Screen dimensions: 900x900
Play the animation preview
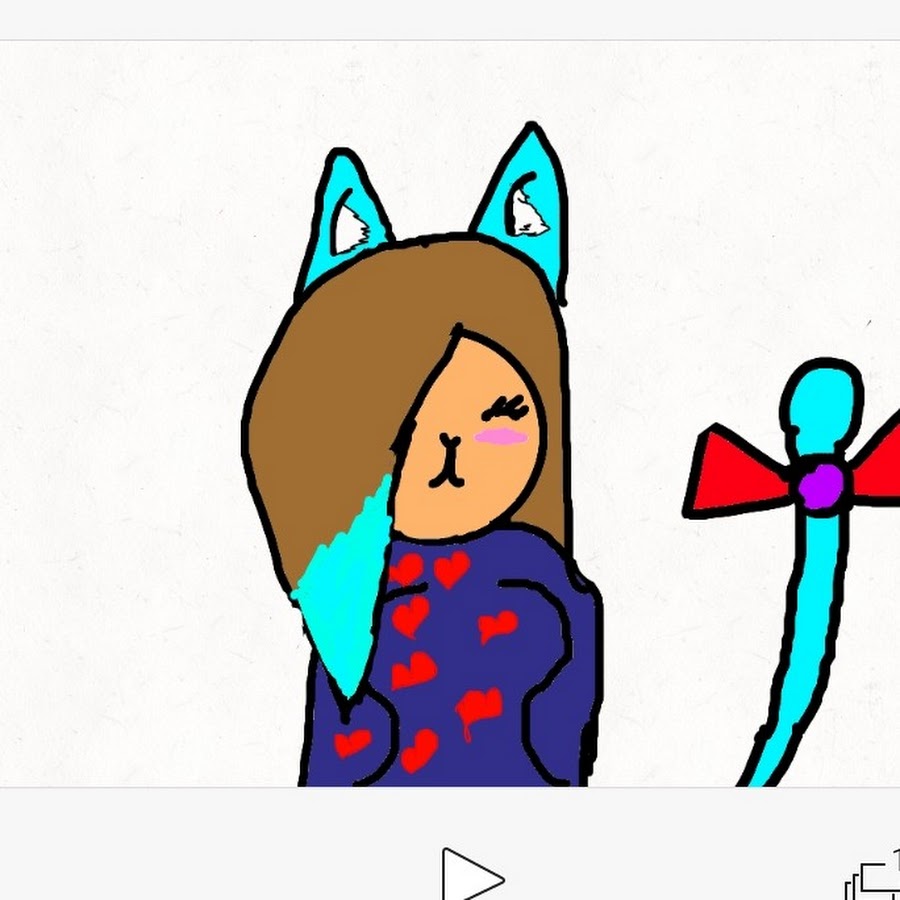(x=471, y=875)
